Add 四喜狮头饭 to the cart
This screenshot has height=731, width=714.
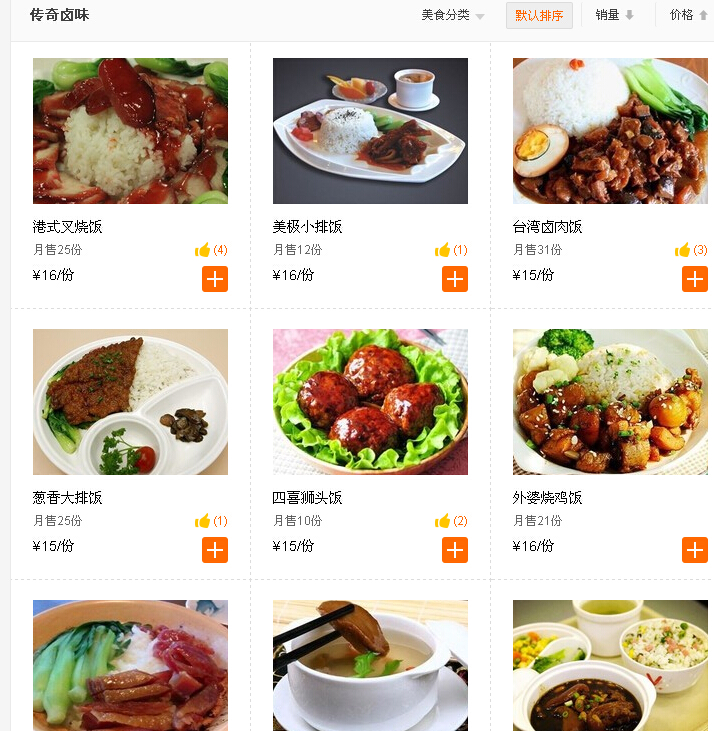click(x=455, y=550)
